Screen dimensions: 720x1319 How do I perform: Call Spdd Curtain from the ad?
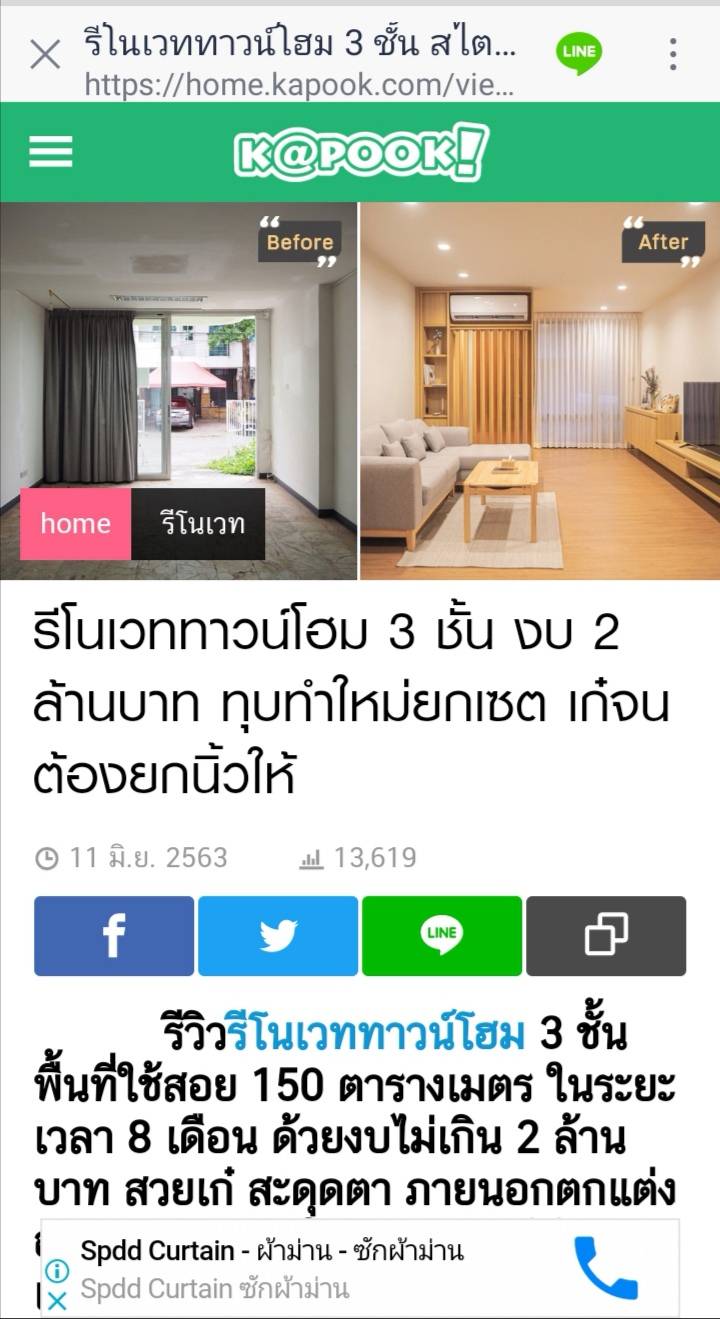point(606,1268)
